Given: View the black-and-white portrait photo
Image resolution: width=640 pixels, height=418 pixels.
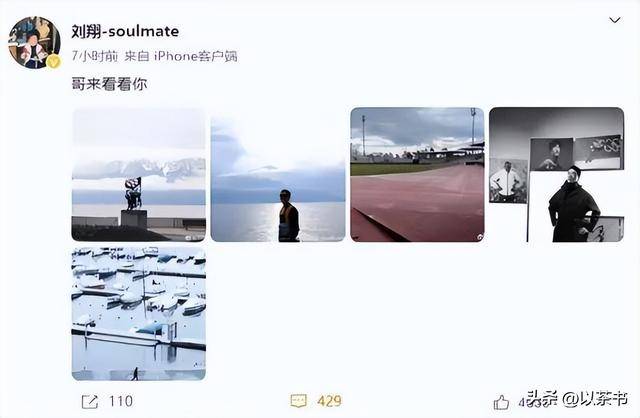Looking at the screenshot, I should click(555, 174).
